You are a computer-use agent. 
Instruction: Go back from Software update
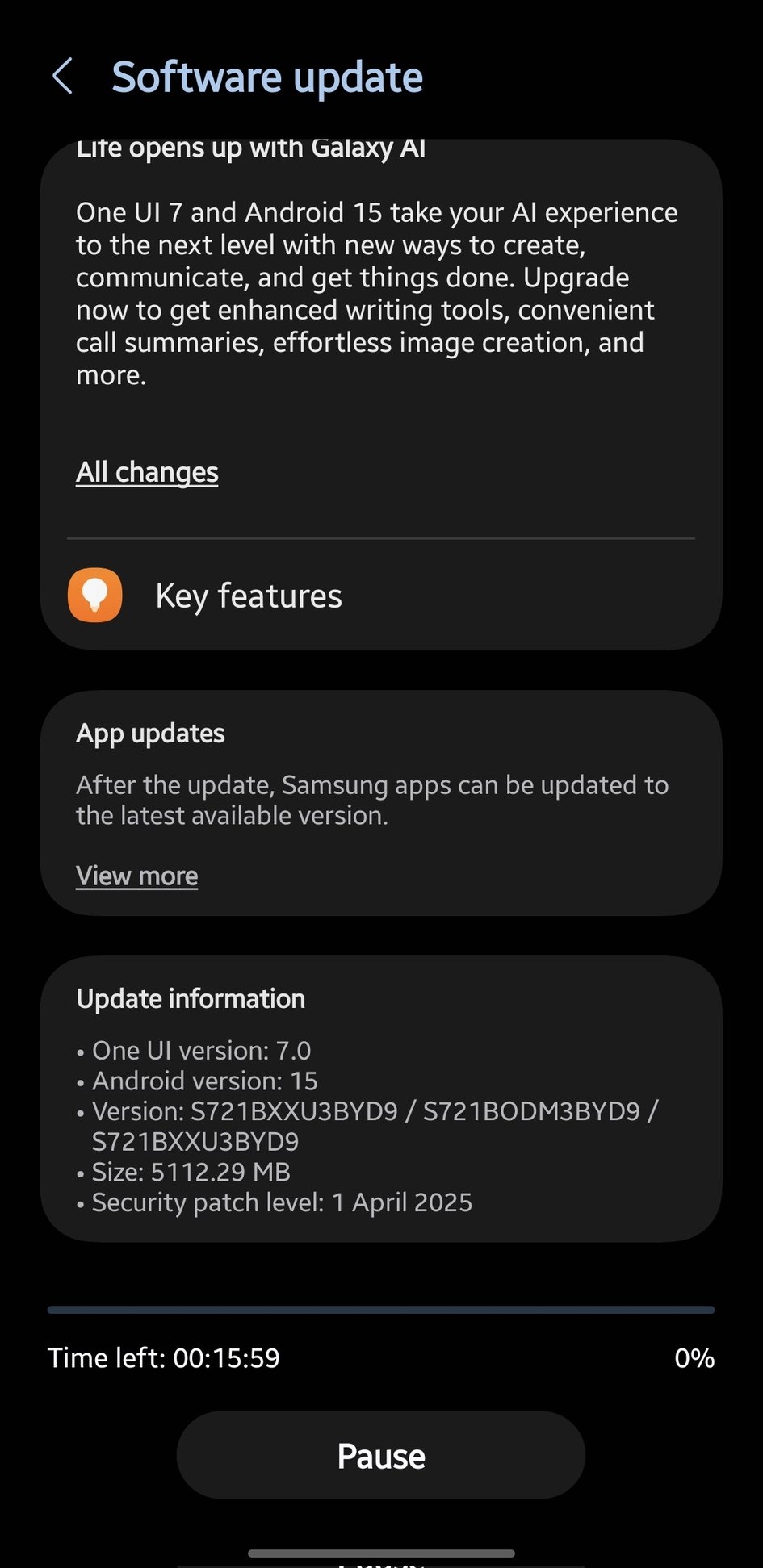point(63,77)
